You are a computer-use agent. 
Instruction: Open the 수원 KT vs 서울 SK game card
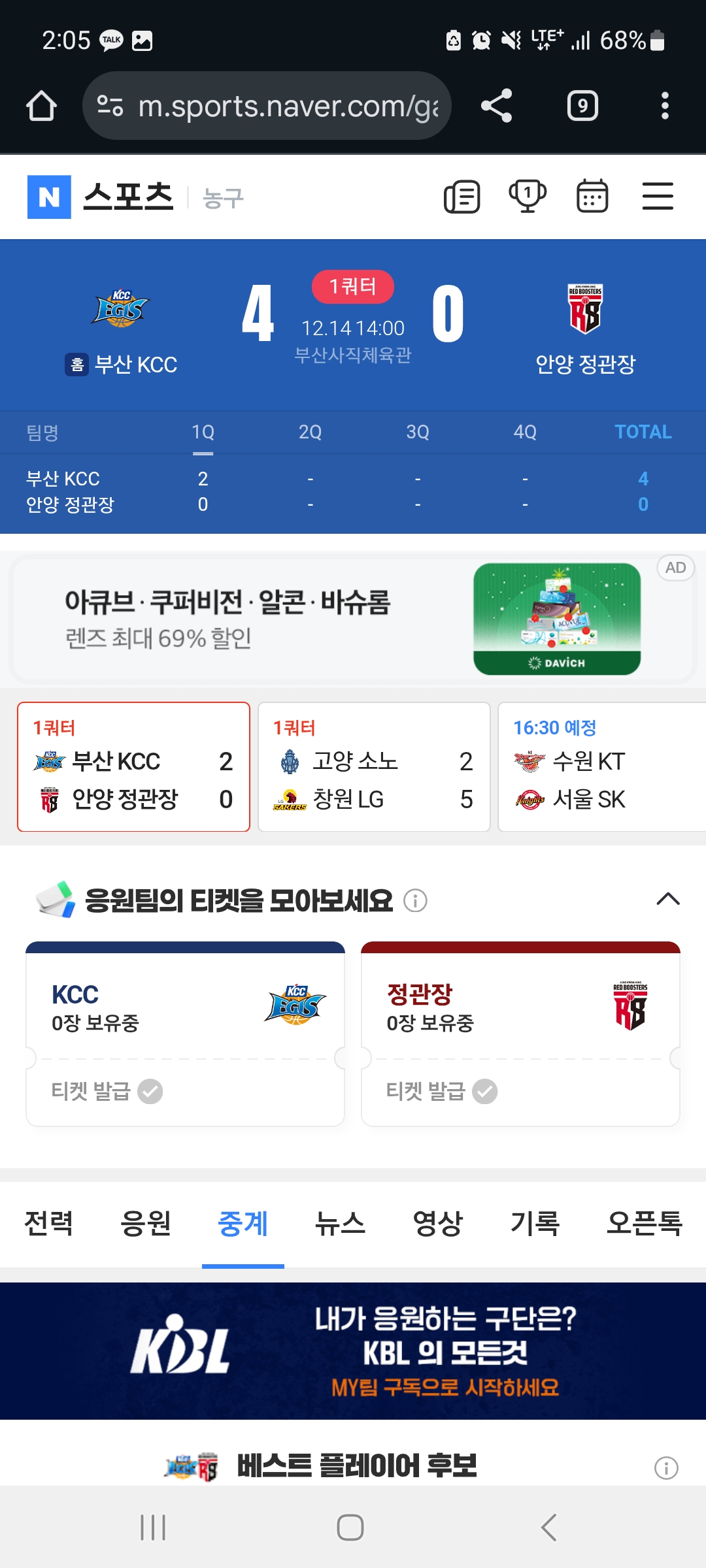click(601, 767)
